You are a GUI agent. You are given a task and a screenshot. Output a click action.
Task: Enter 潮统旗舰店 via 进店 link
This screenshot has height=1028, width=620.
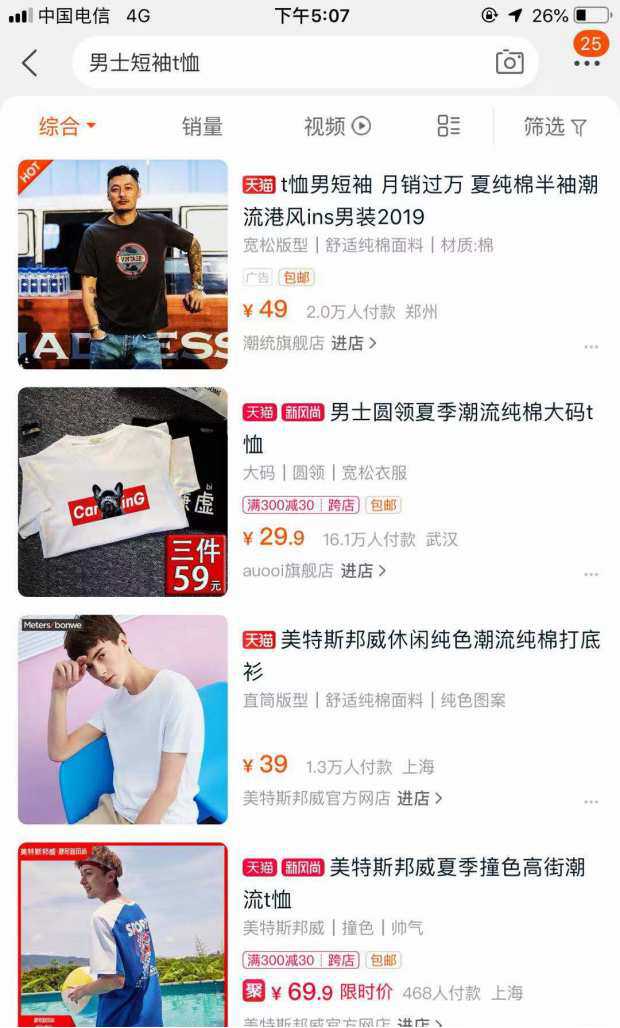click(354, 343)
